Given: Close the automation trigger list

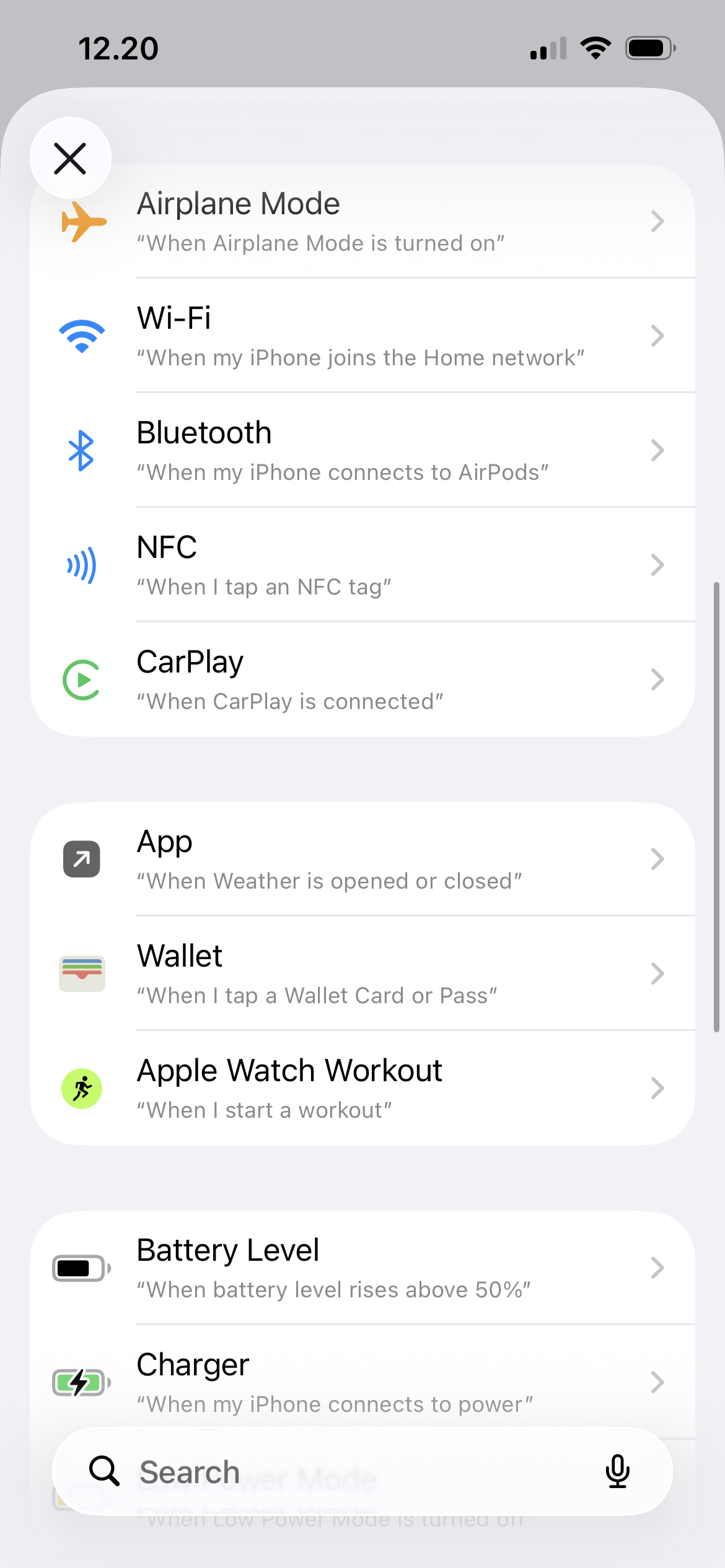Looking at the screenshot, I should 70,159.
